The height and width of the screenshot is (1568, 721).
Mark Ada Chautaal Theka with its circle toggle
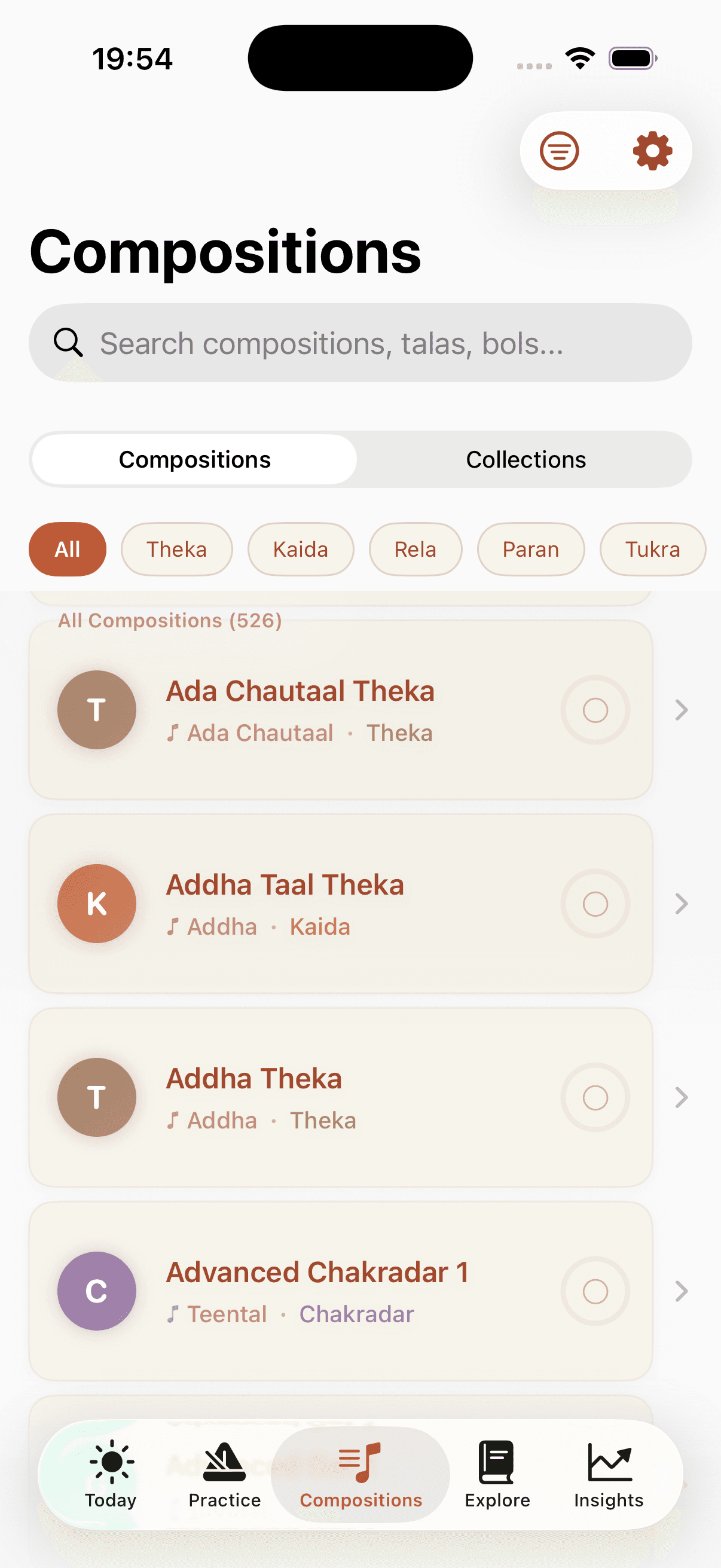pyautogui.click(x=594, y=710)
